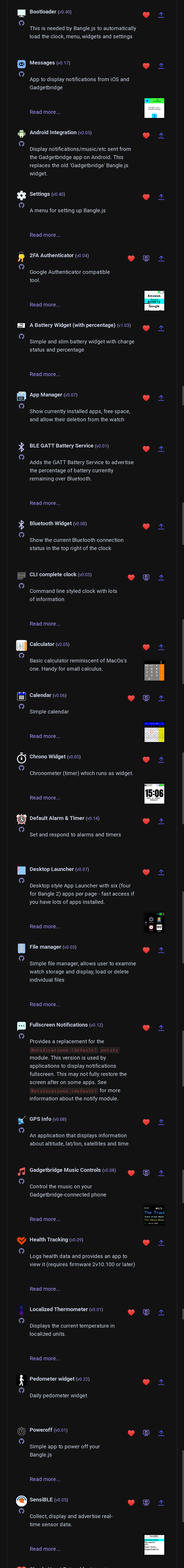The height and width of the screenshot is (1568, 184).
Task: Expand Read more under Settings
Action: 44,235
